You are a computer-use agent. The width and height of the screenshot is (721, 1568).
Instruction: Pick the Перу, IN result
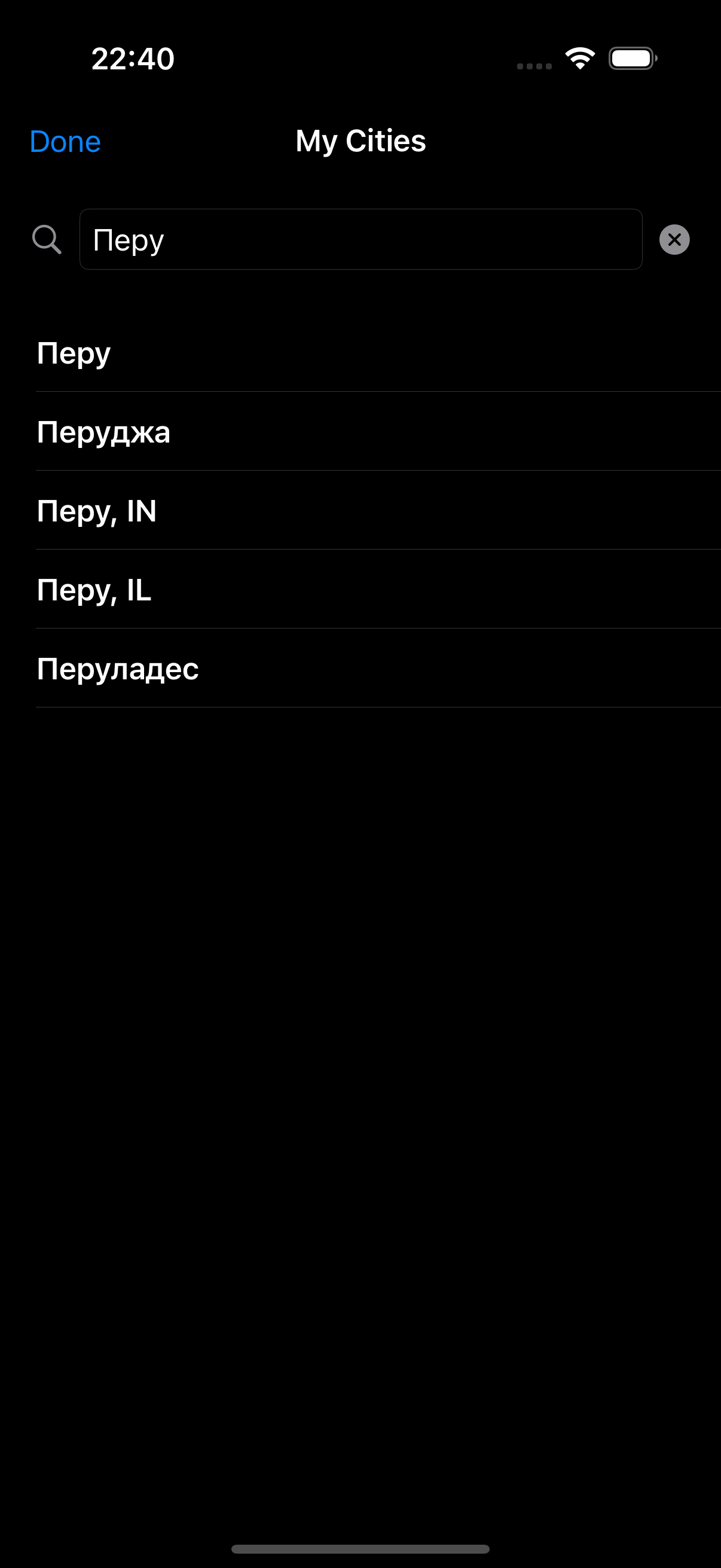click(97, 511)
